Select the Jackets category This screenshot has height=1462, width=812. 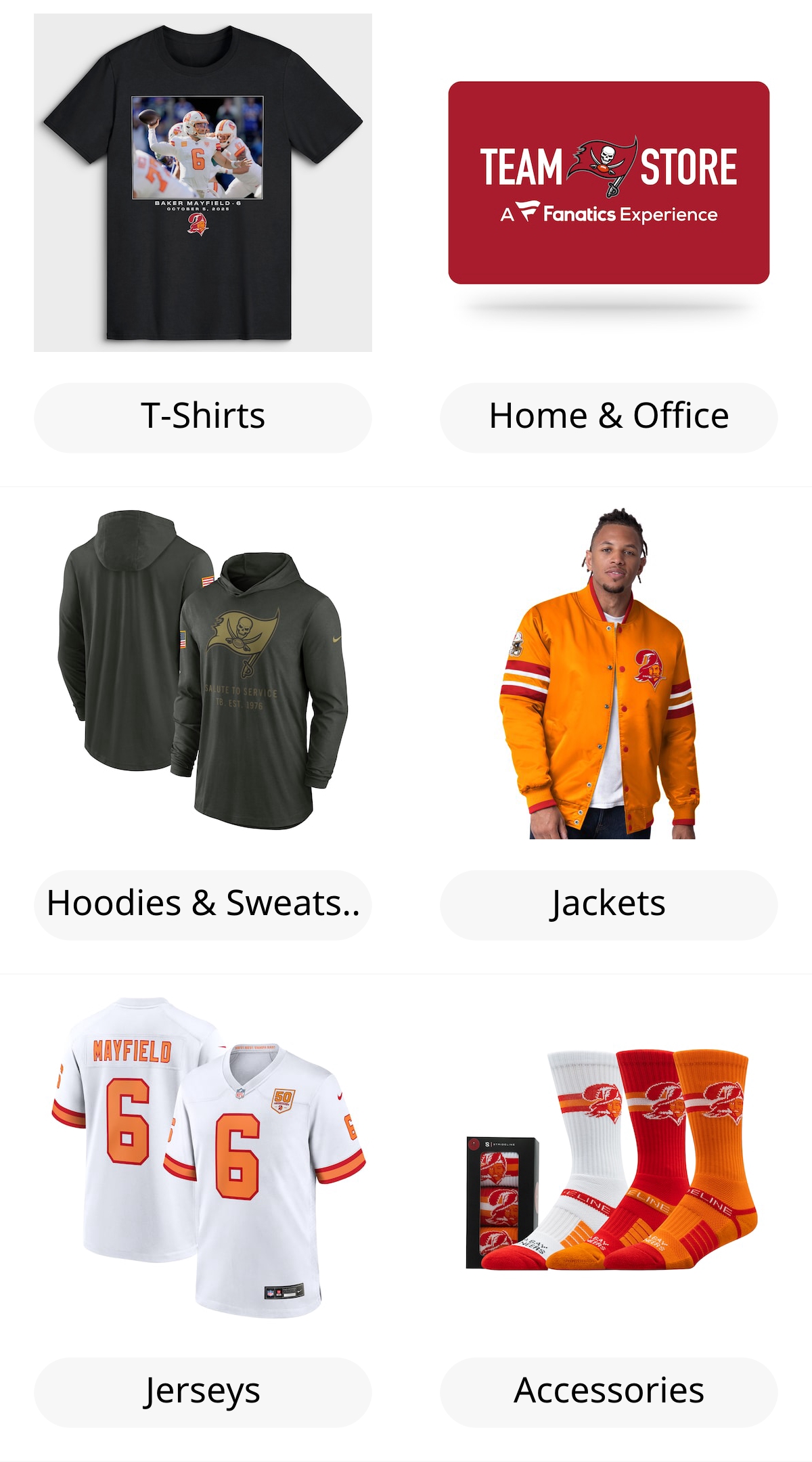coord(608,902)
